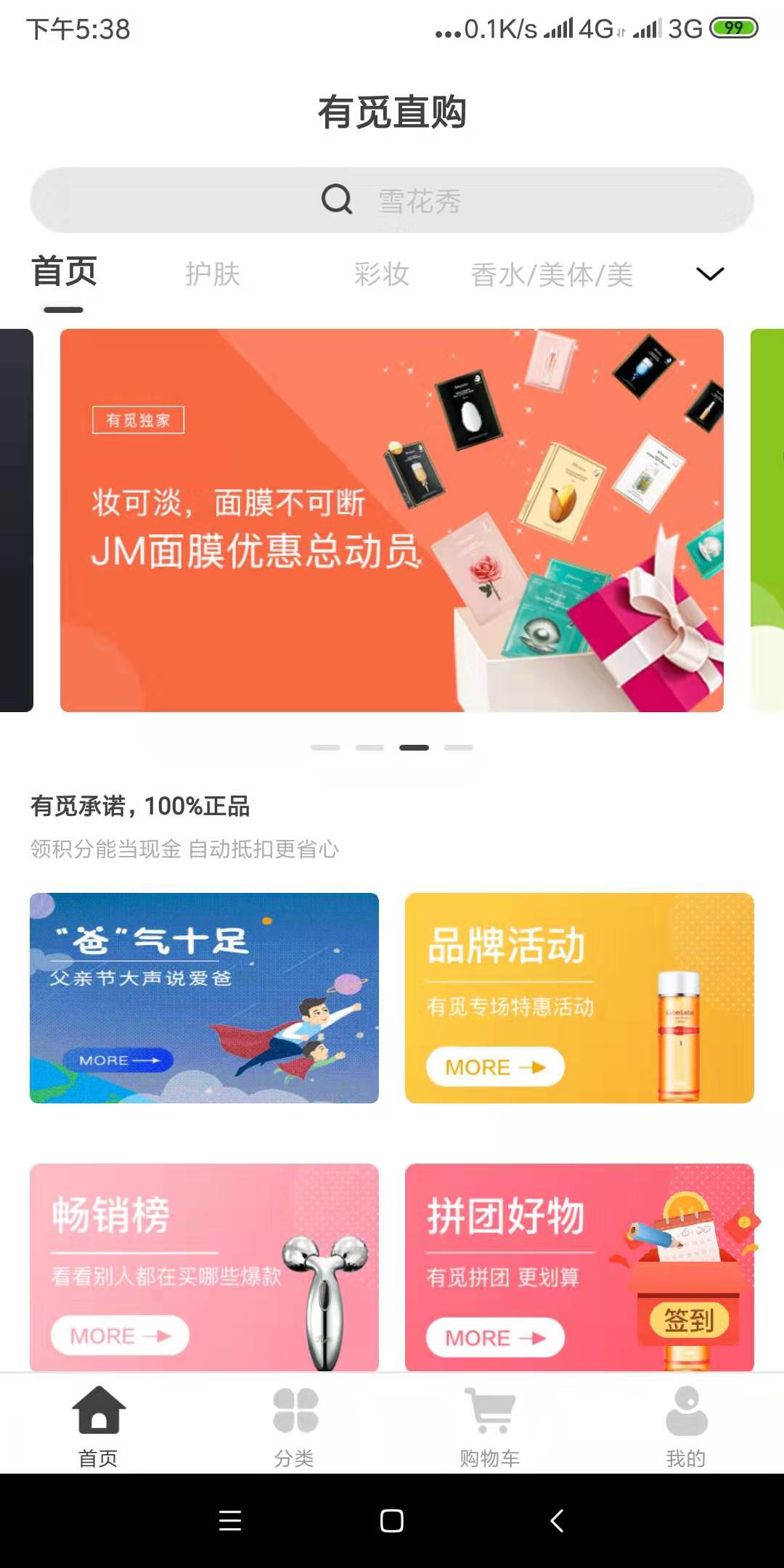The width and height of the screenshot is (784, 1568).
Task: Tap the system back button
Action: coord(557,1520)
